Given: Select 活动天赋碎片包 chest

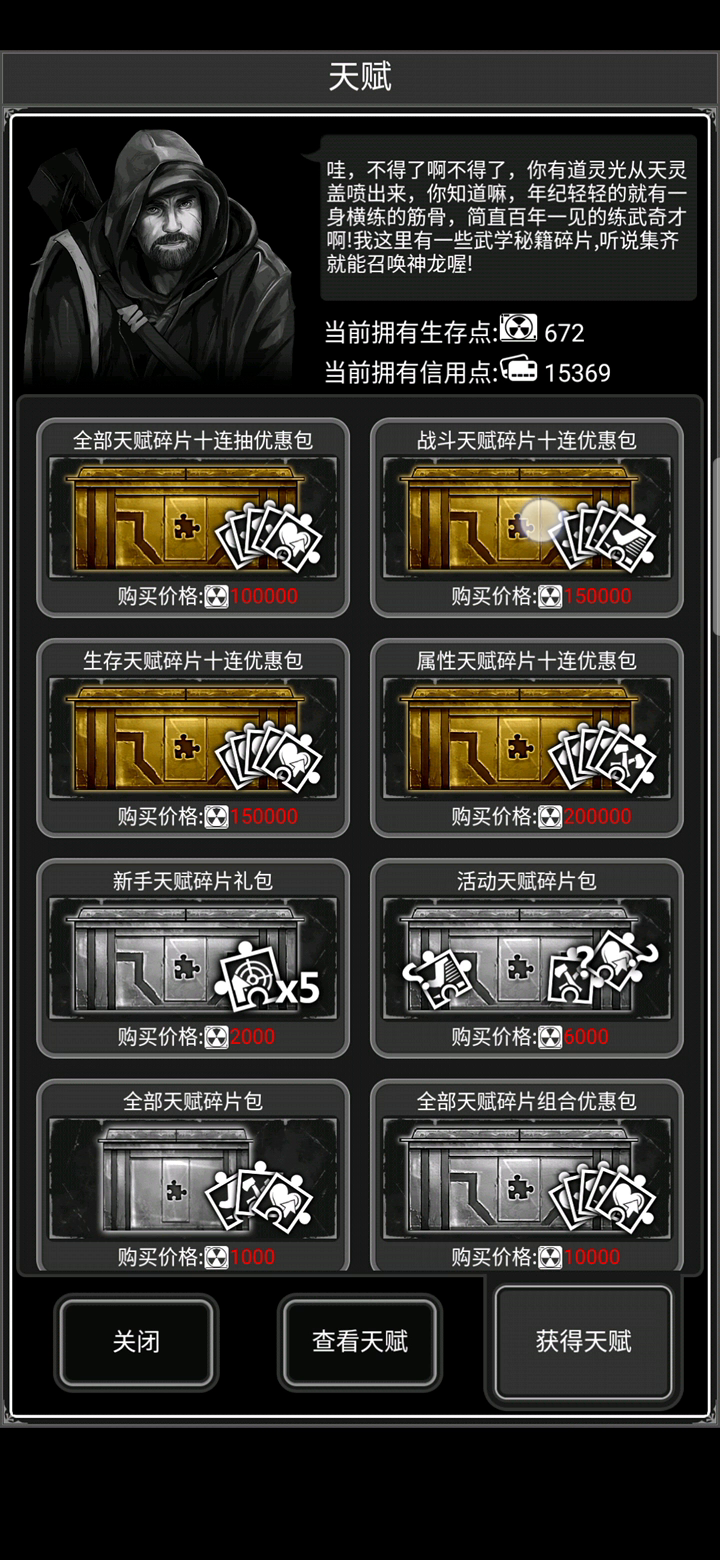Looking at the screenshot, I should (x=527, y=958).
